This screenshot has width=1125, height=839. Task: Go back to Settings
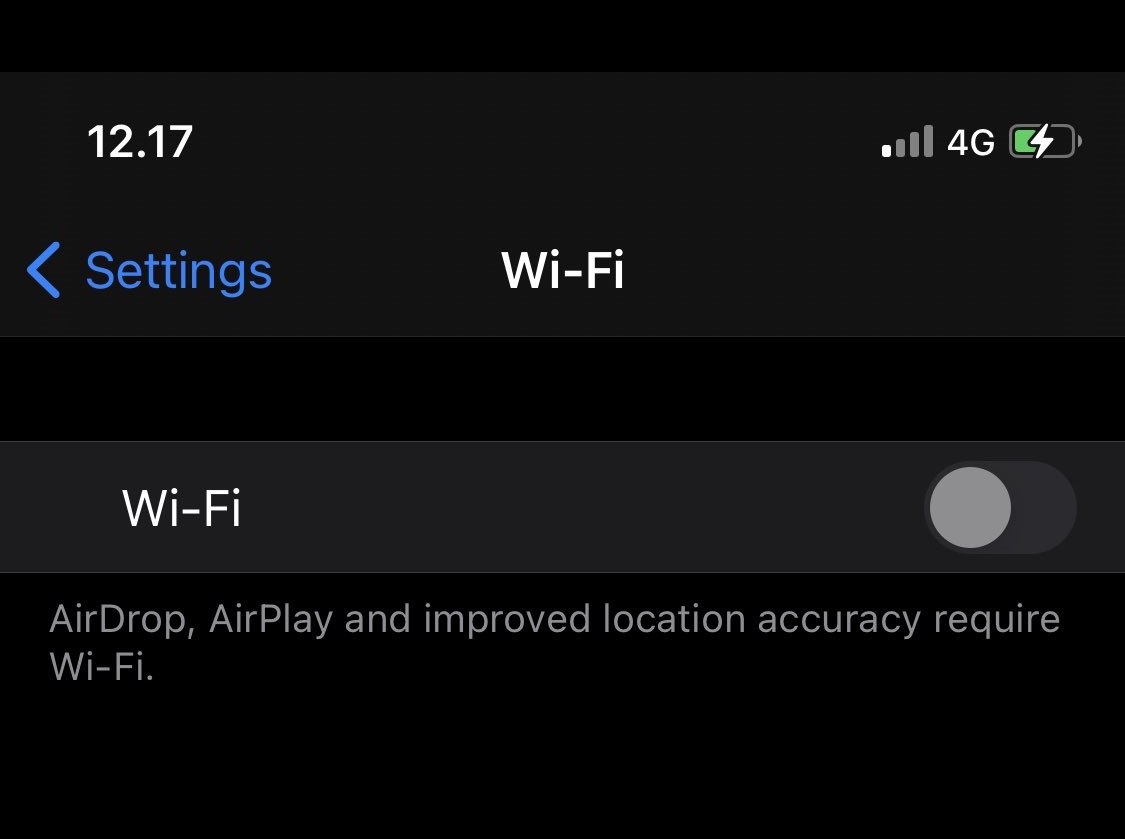[150, 271]
